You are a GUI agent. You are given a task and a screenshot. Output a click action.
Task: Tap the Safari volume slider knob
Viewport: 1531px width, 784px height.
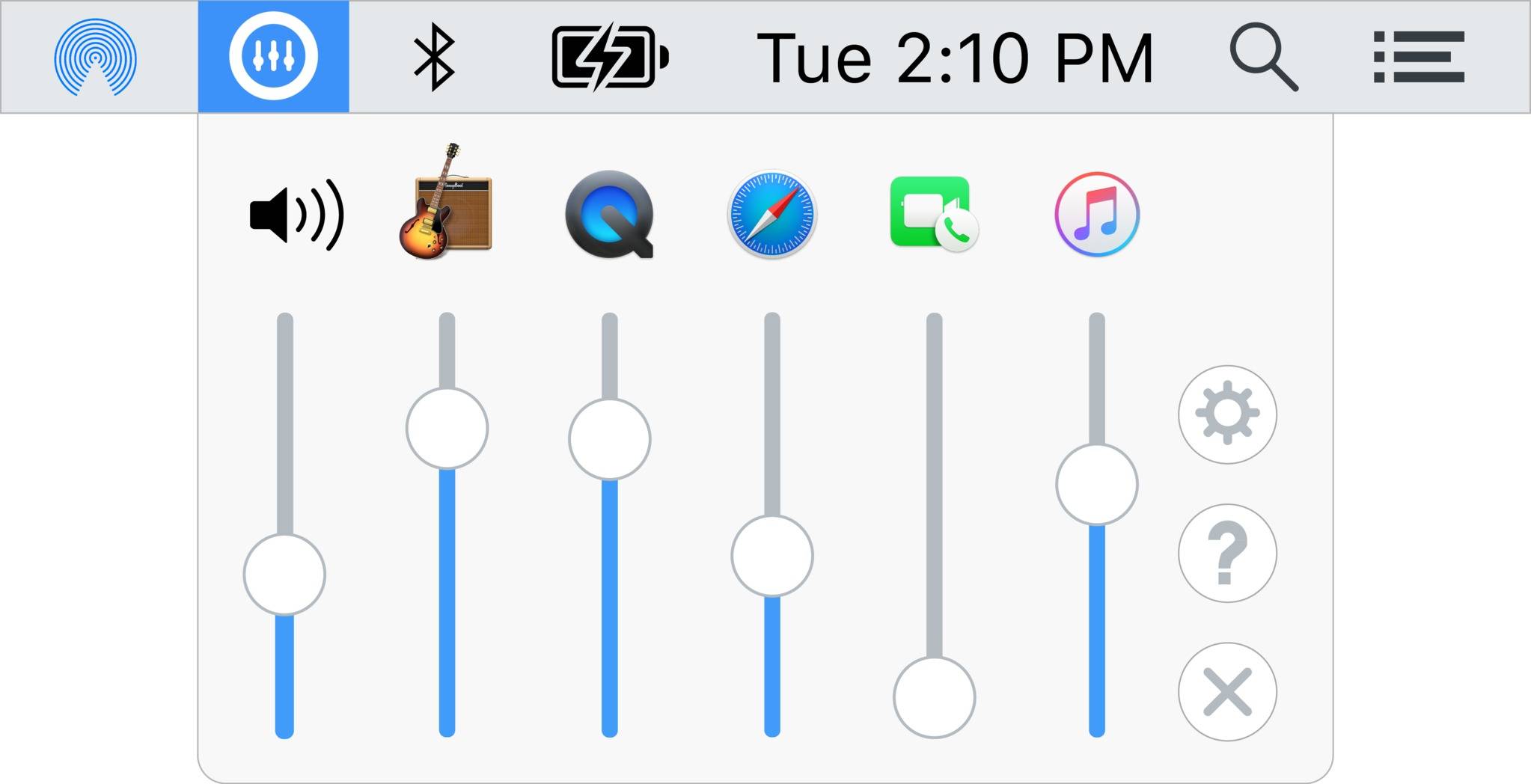(x=771, y=555)
